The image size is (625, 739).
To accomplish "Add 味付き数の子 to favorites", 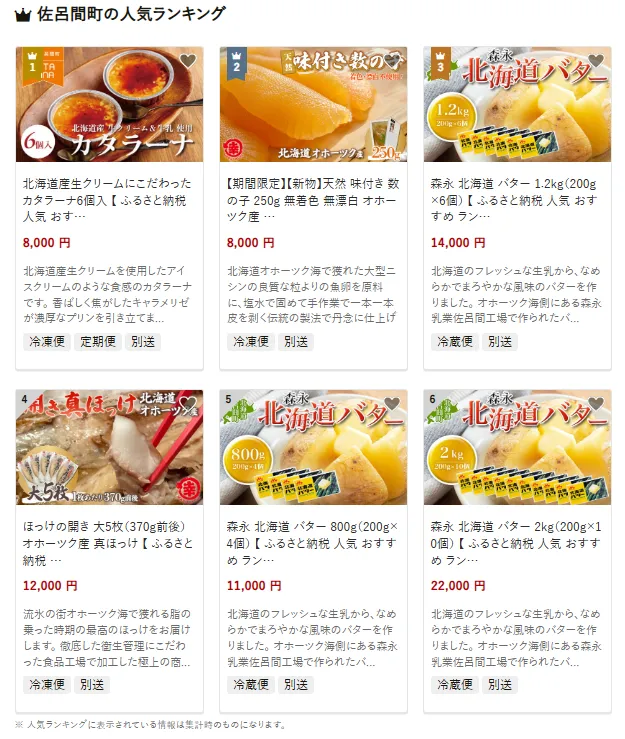I will 392,61.
